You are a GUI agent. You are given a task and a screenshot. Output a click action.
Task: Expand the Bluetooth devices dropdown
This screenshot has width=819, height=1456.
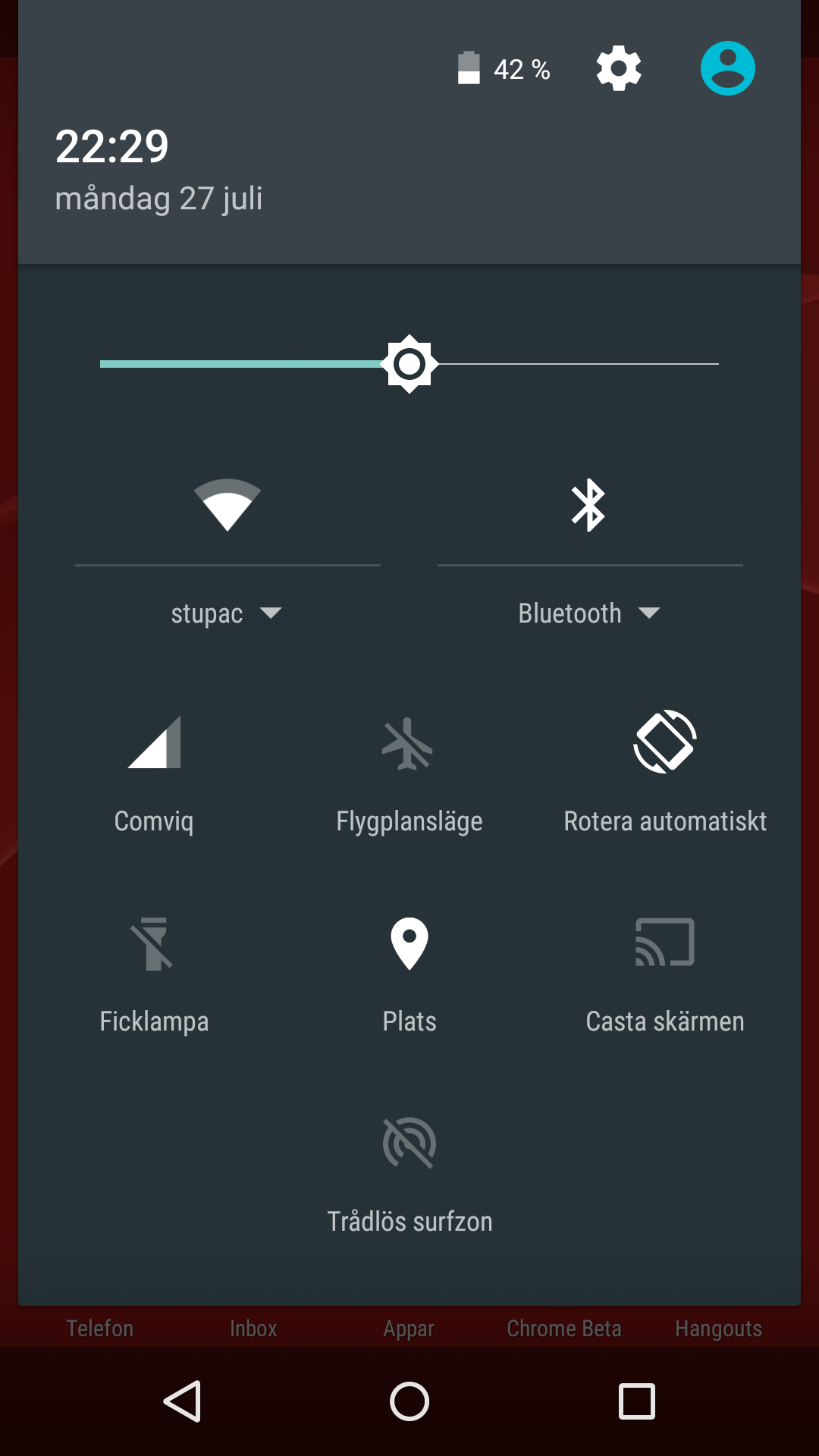pos(588,613)
